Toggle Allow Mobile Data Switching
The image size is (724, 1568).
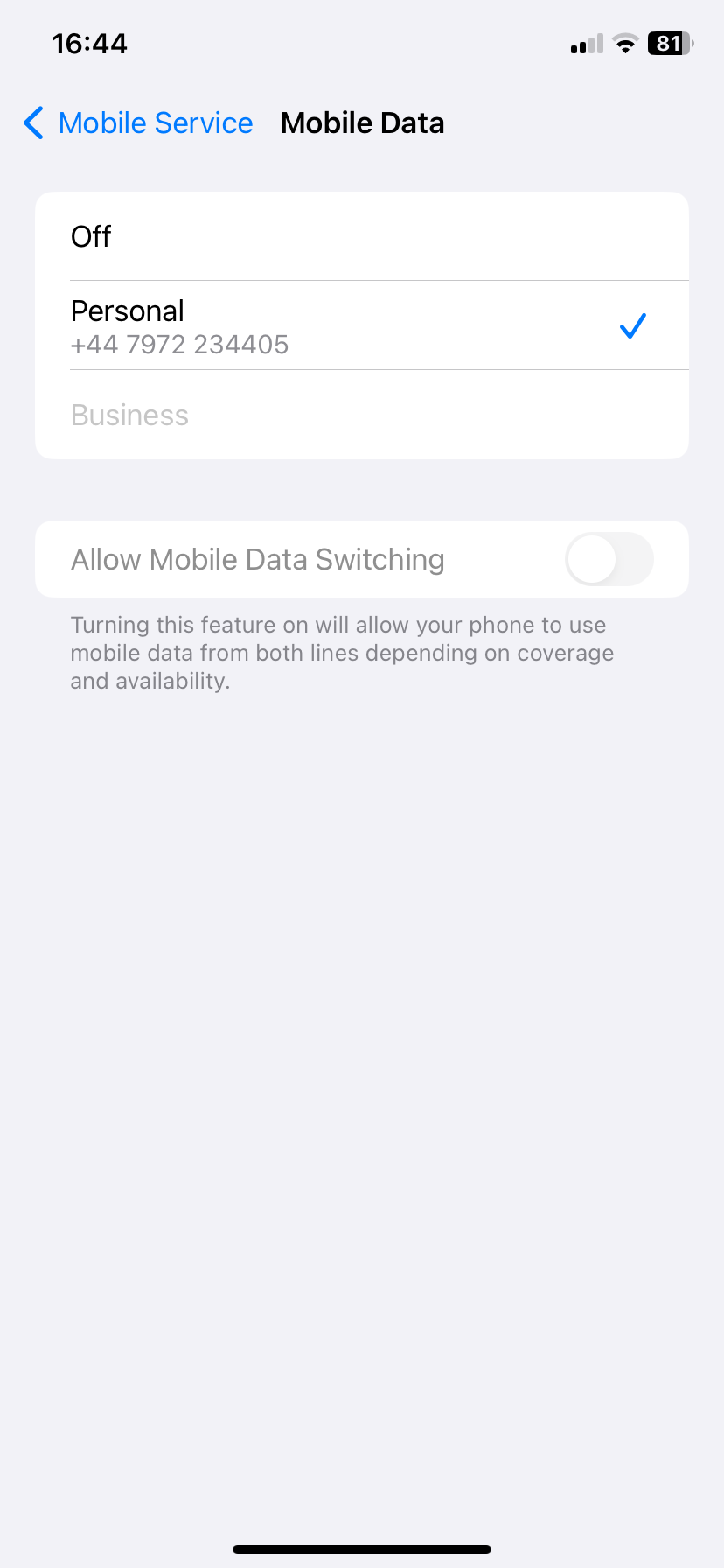[609, 559]
